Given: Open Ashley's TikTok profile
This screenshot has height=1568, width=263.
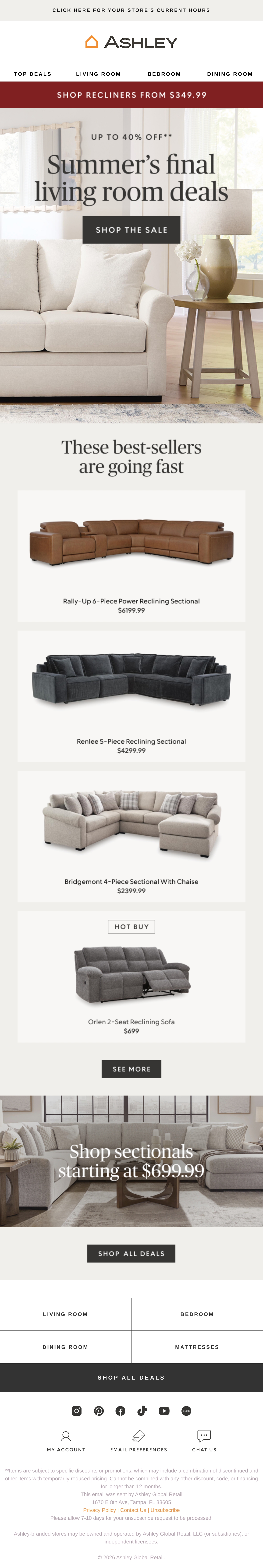Looking at the screenshot, I should click(142, 1410).
